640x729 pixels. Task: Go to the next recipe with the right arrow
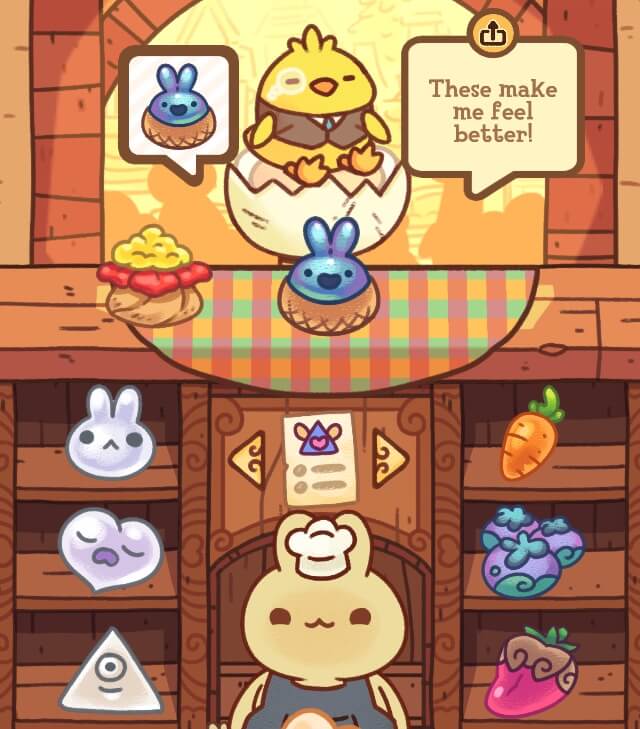coord(390,456)
